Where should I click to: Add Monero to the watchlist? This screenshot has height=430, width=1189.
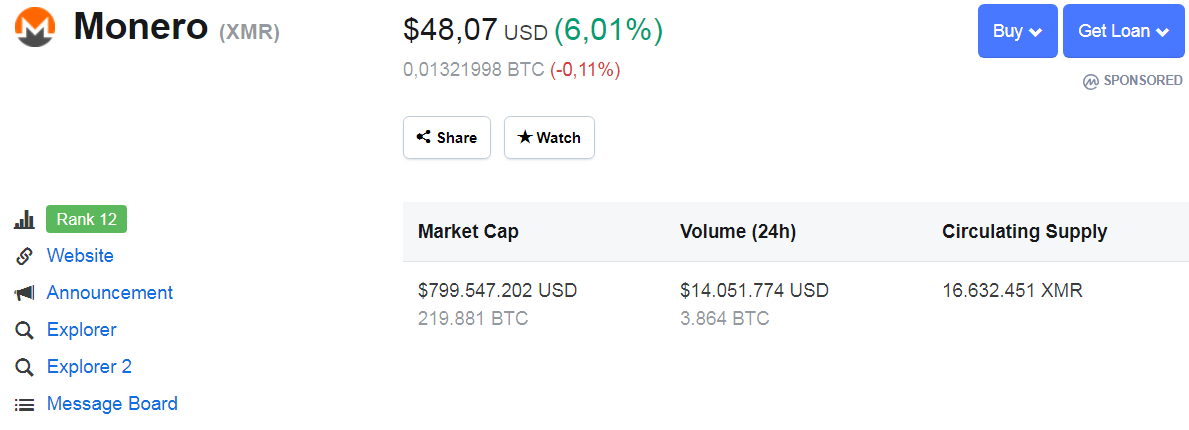coord(549,137)
